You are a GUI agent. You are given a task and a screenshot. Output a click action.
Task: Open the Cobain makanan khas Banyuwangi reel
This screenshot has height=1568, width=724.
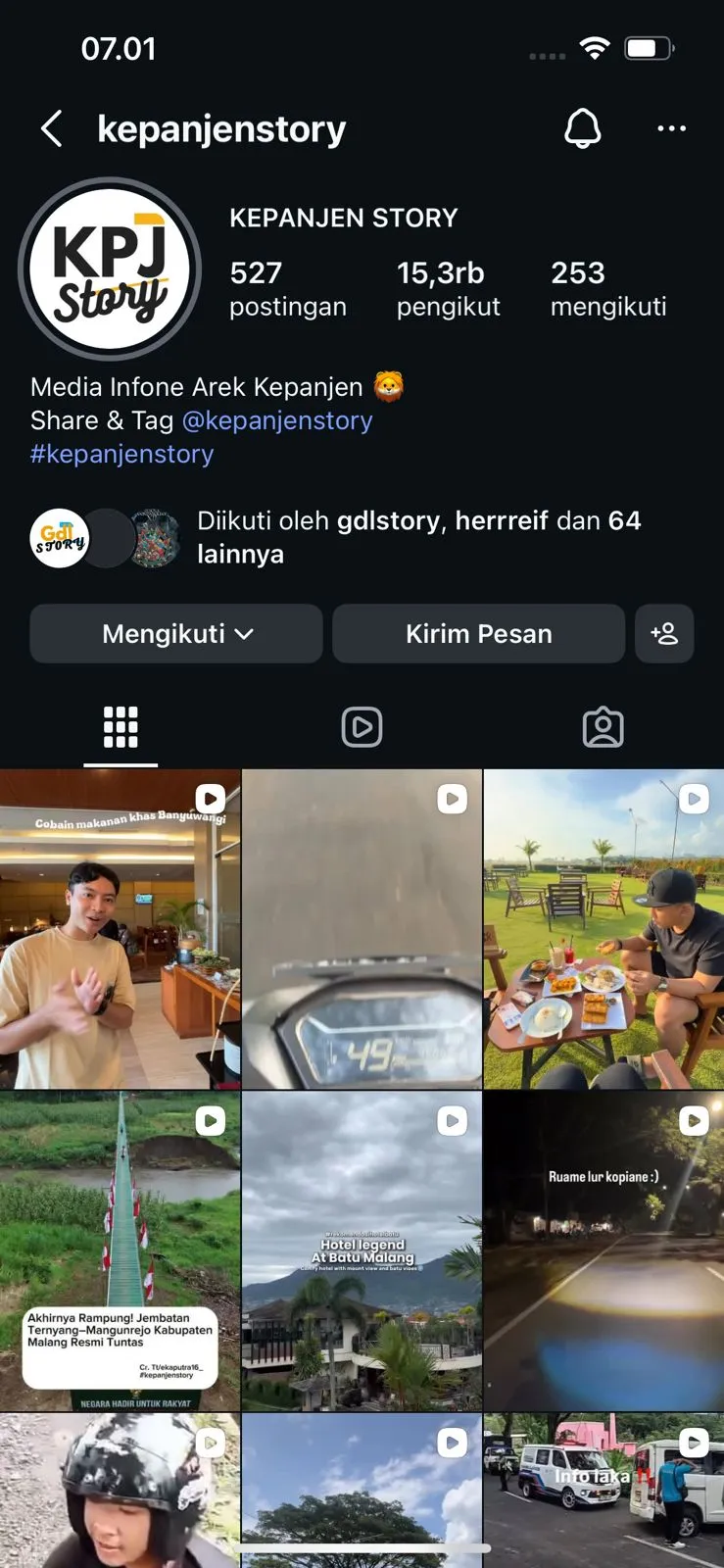point(120,929)
